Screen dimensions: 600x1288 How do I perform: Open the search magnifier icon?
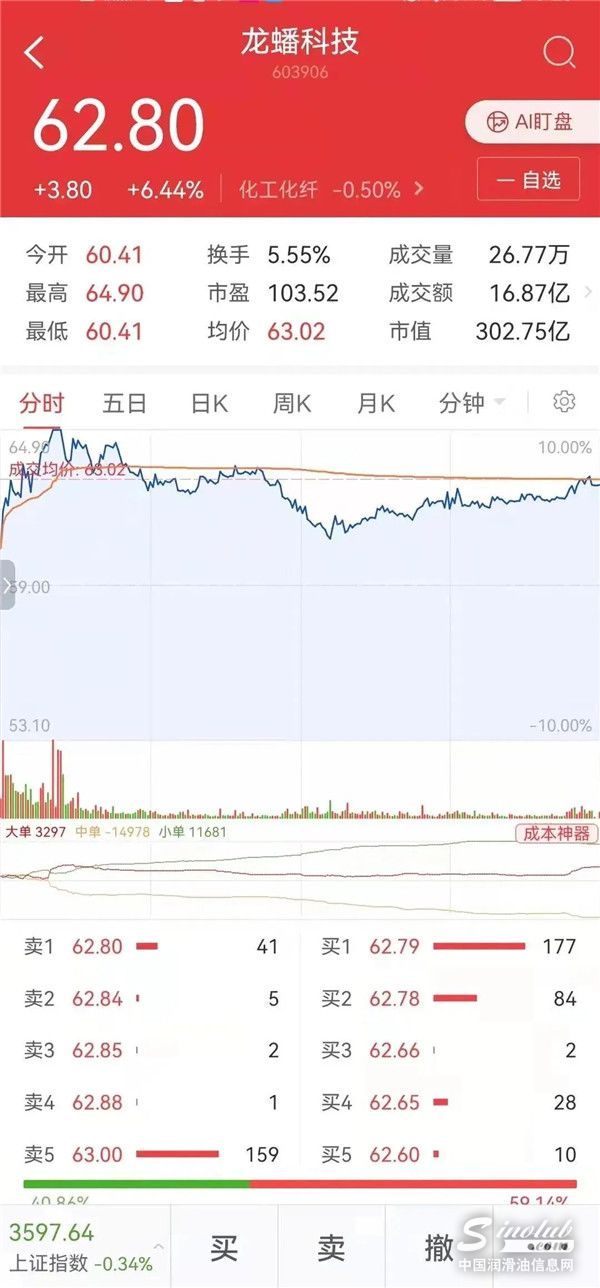click(559, 53)
